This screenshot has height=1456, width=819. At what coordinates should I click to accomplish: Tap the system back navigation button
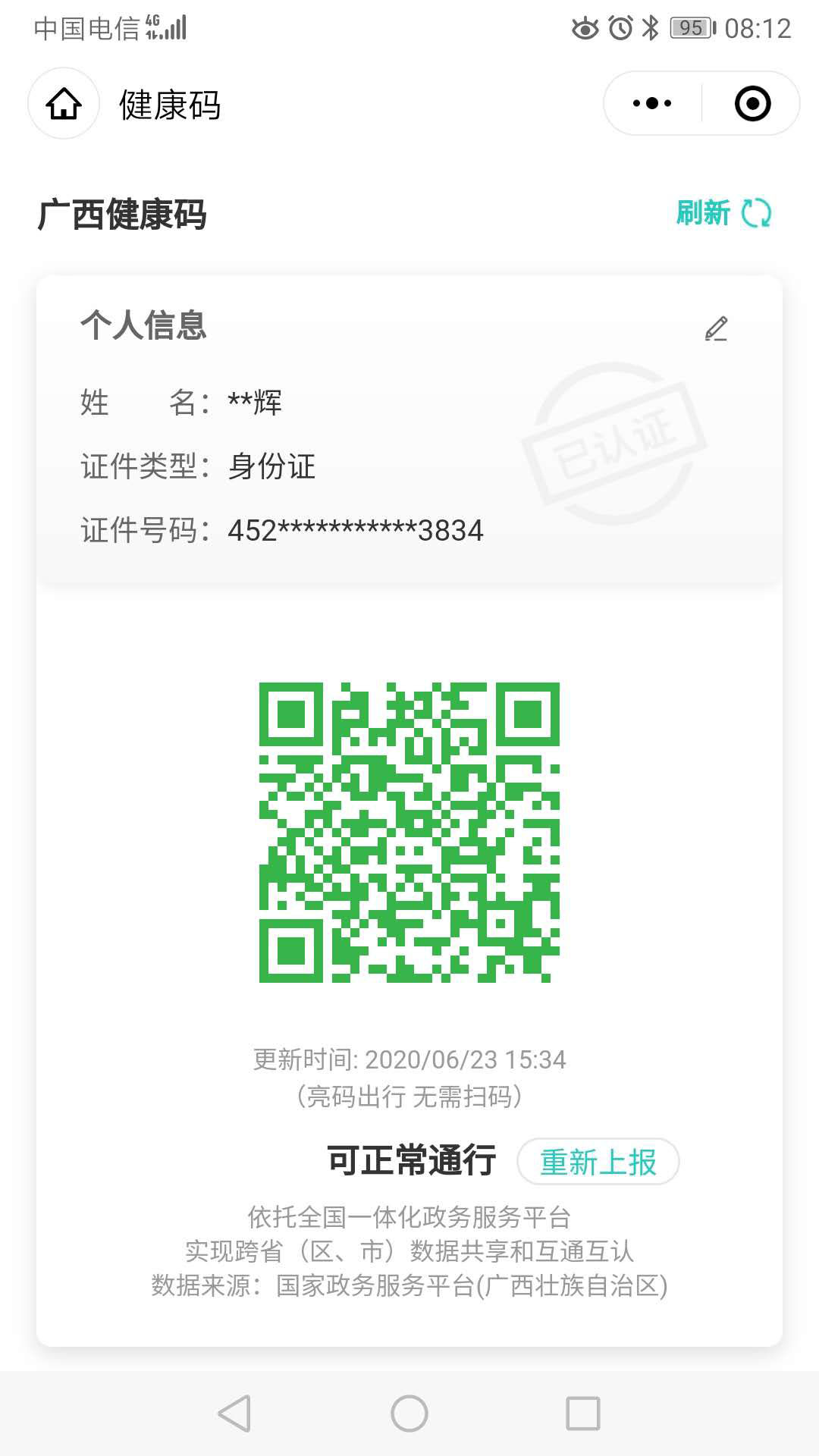tap(235, 1414)
